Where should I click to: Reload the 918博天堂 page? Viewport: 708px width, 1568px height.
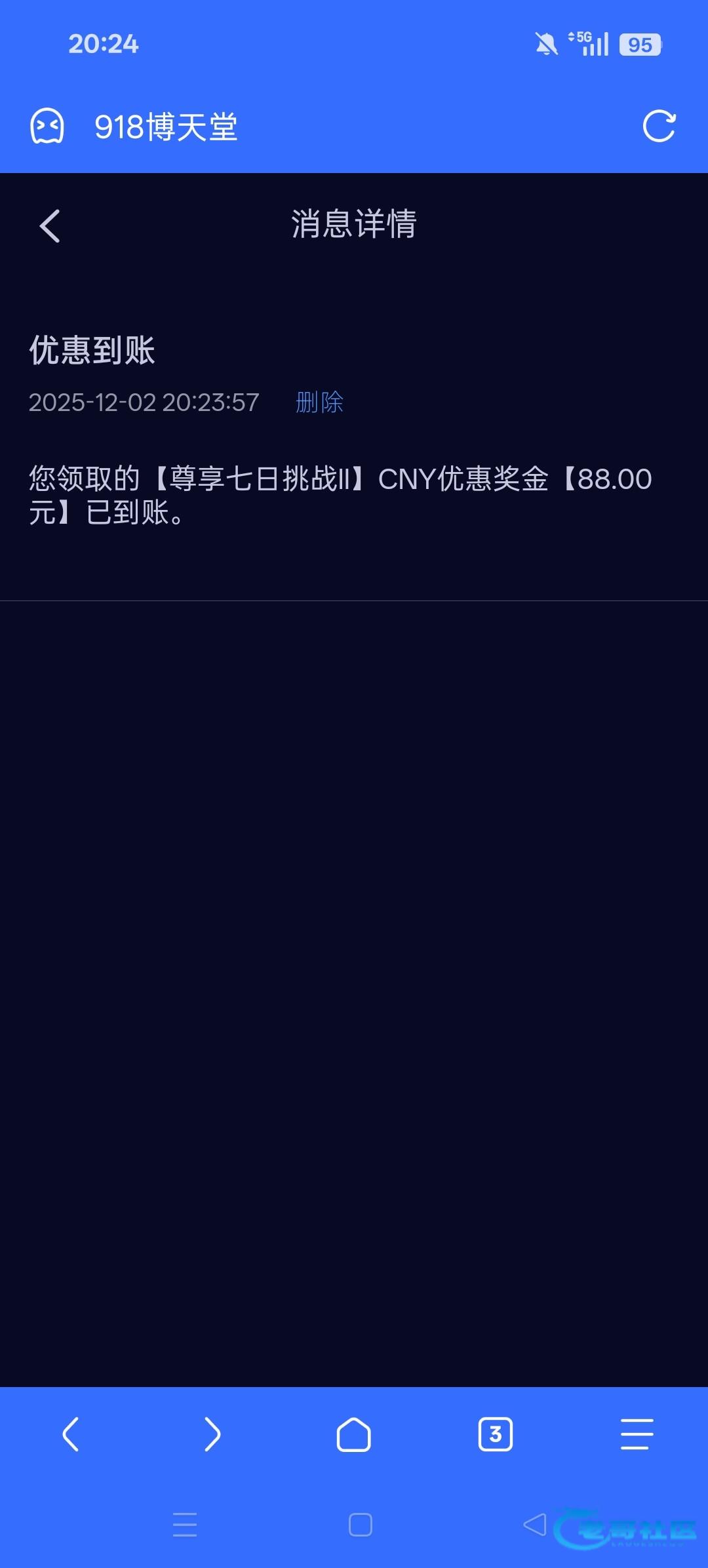659,126
